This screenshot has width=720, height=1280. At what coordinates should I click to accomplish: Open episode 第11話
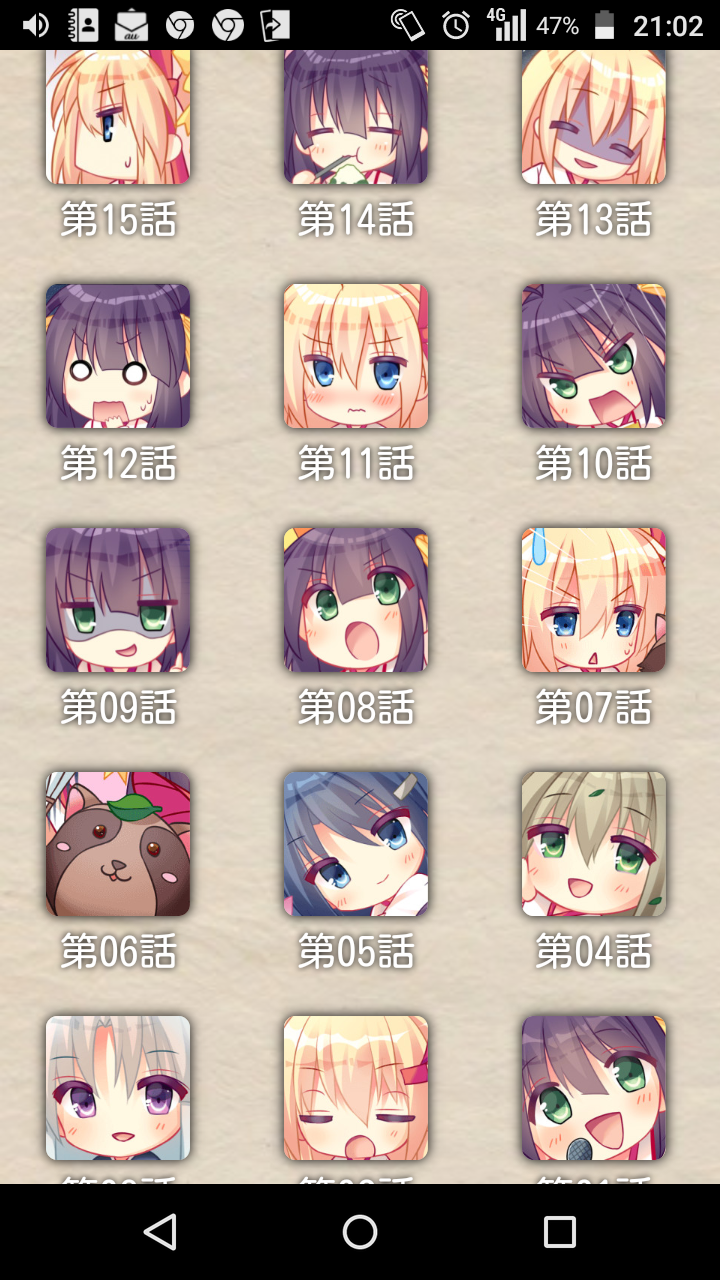point(356,356)
